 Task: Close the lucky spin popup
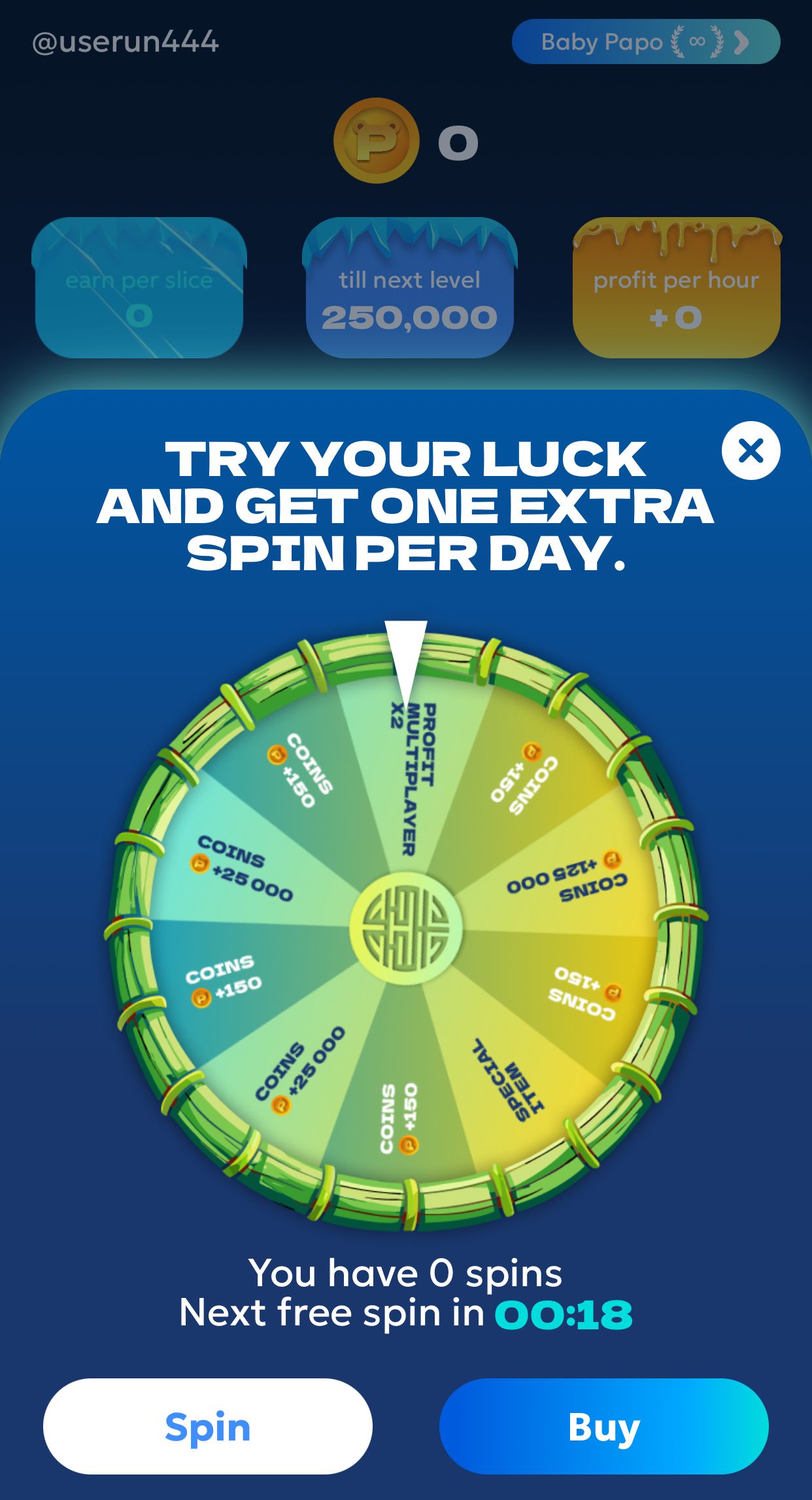point(751,451)
